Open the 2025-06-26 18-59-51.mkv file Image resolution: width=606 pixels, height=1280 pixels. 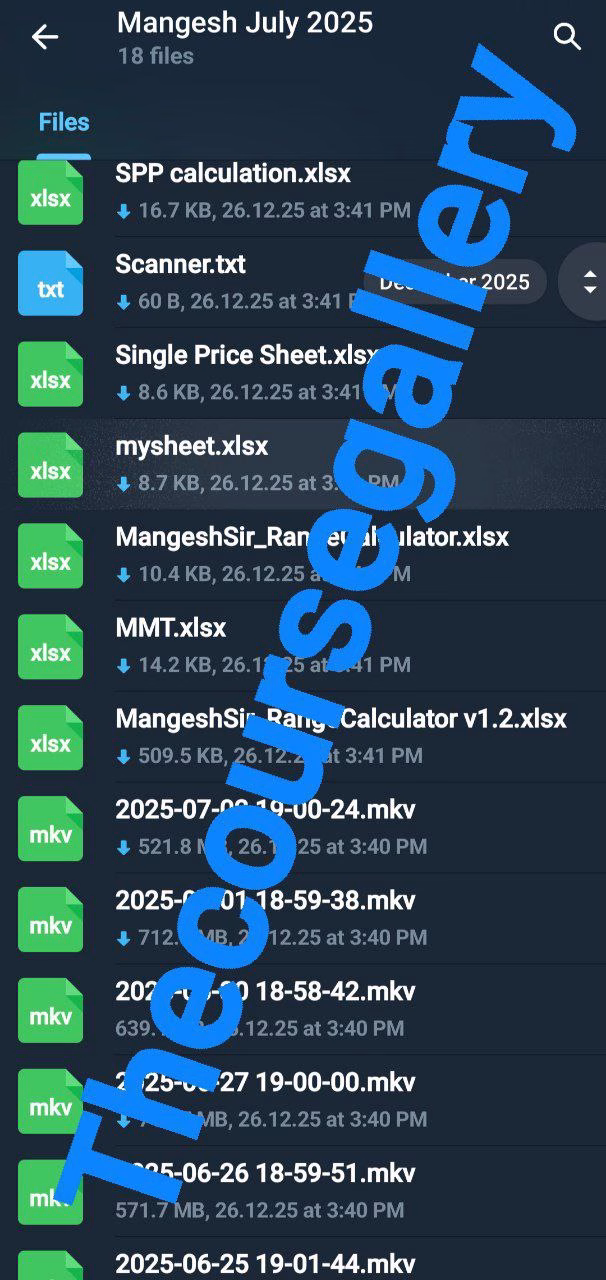265,1174
